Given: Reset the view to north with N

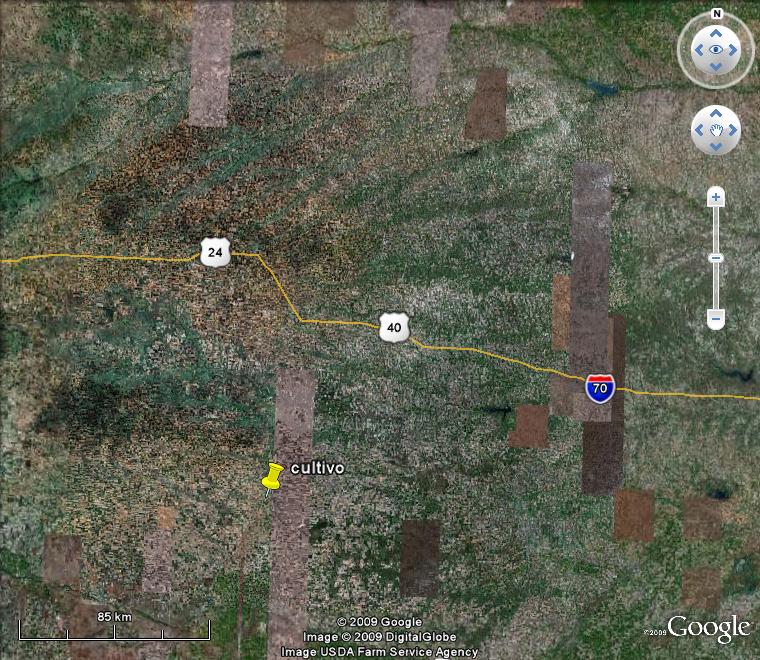Looking at the screenshot, I should [716, 14].
